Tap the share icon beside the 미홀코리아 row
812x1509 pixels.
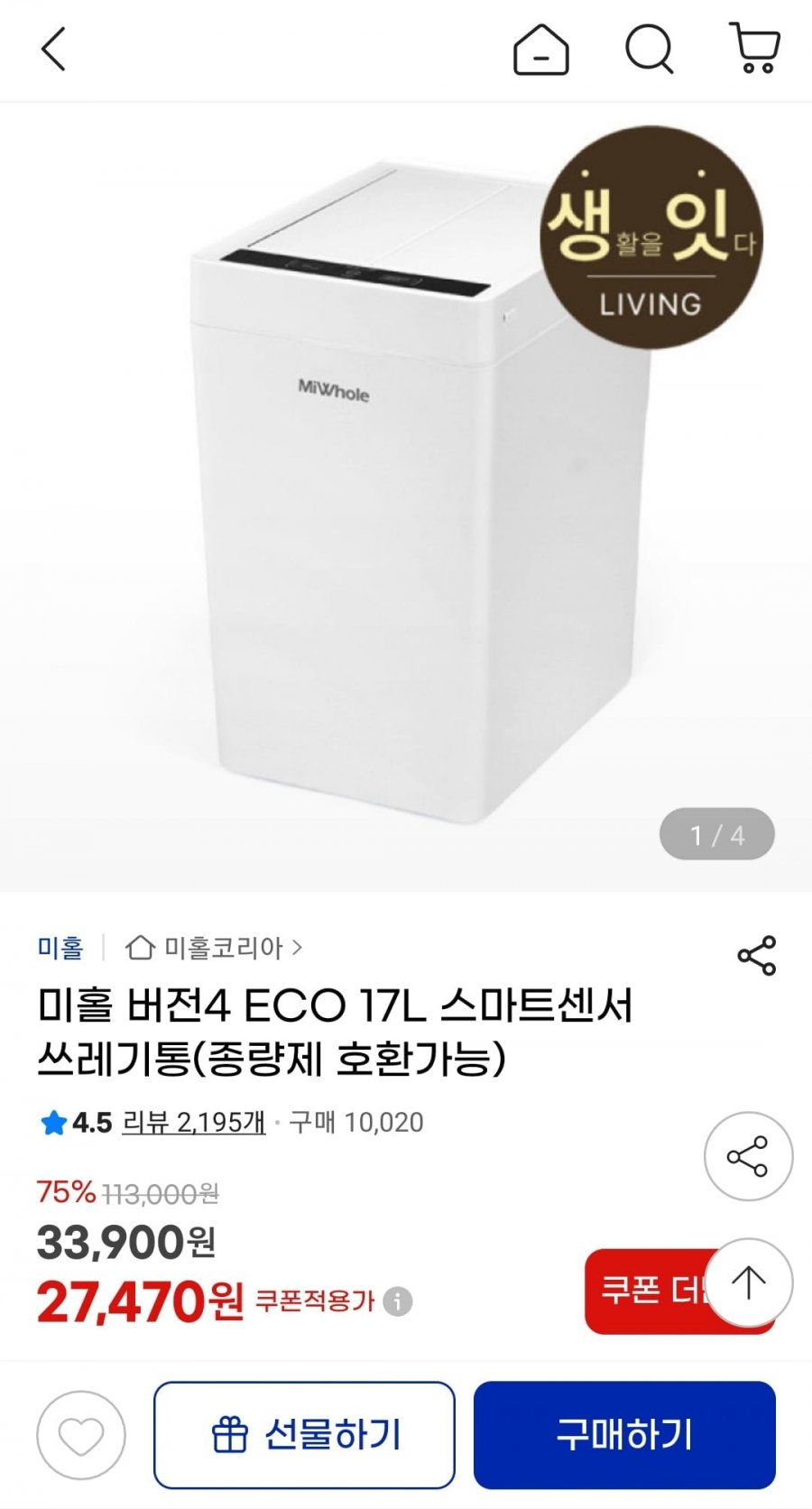click(x=756, y=956)
